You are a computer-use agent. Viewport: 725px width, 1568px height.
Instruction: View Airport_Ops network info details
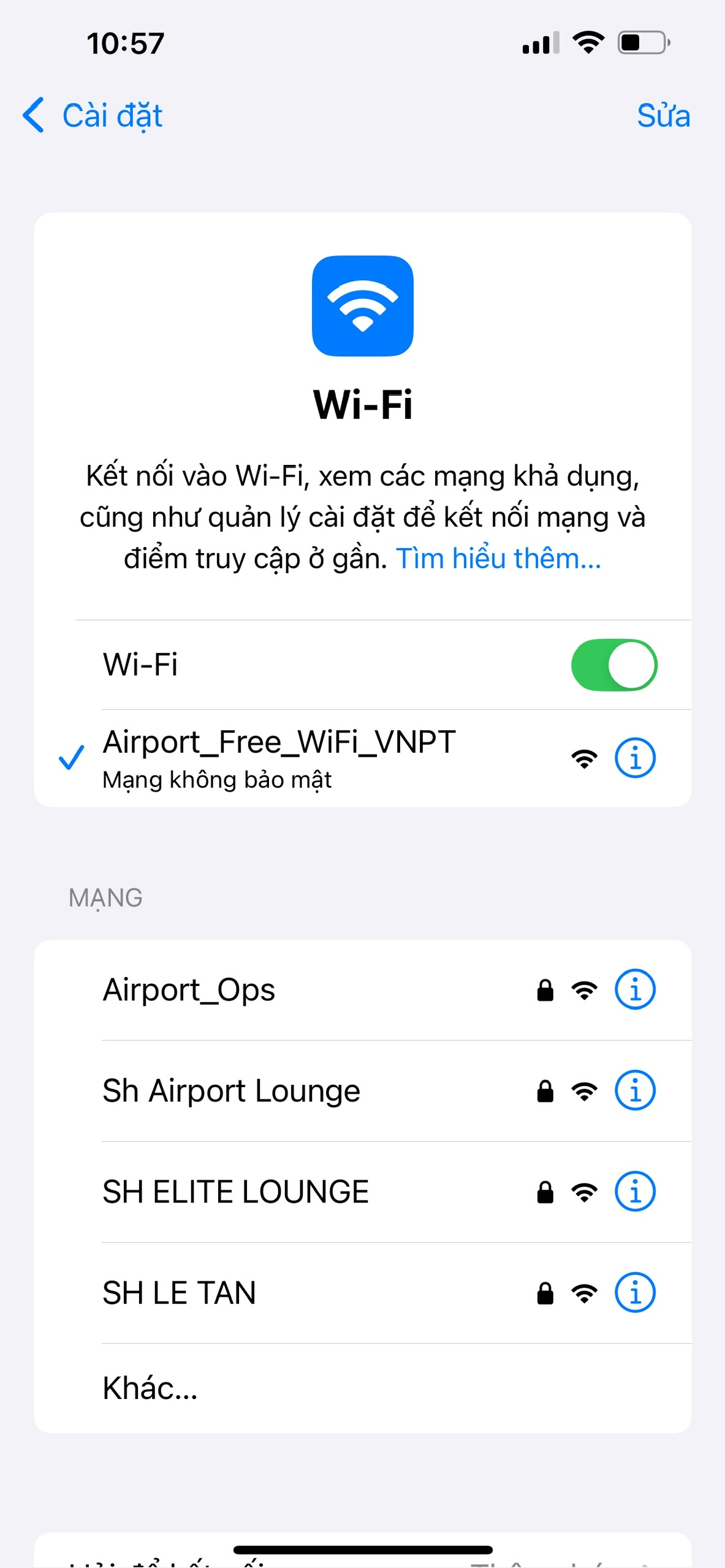(x=635, y=989)
